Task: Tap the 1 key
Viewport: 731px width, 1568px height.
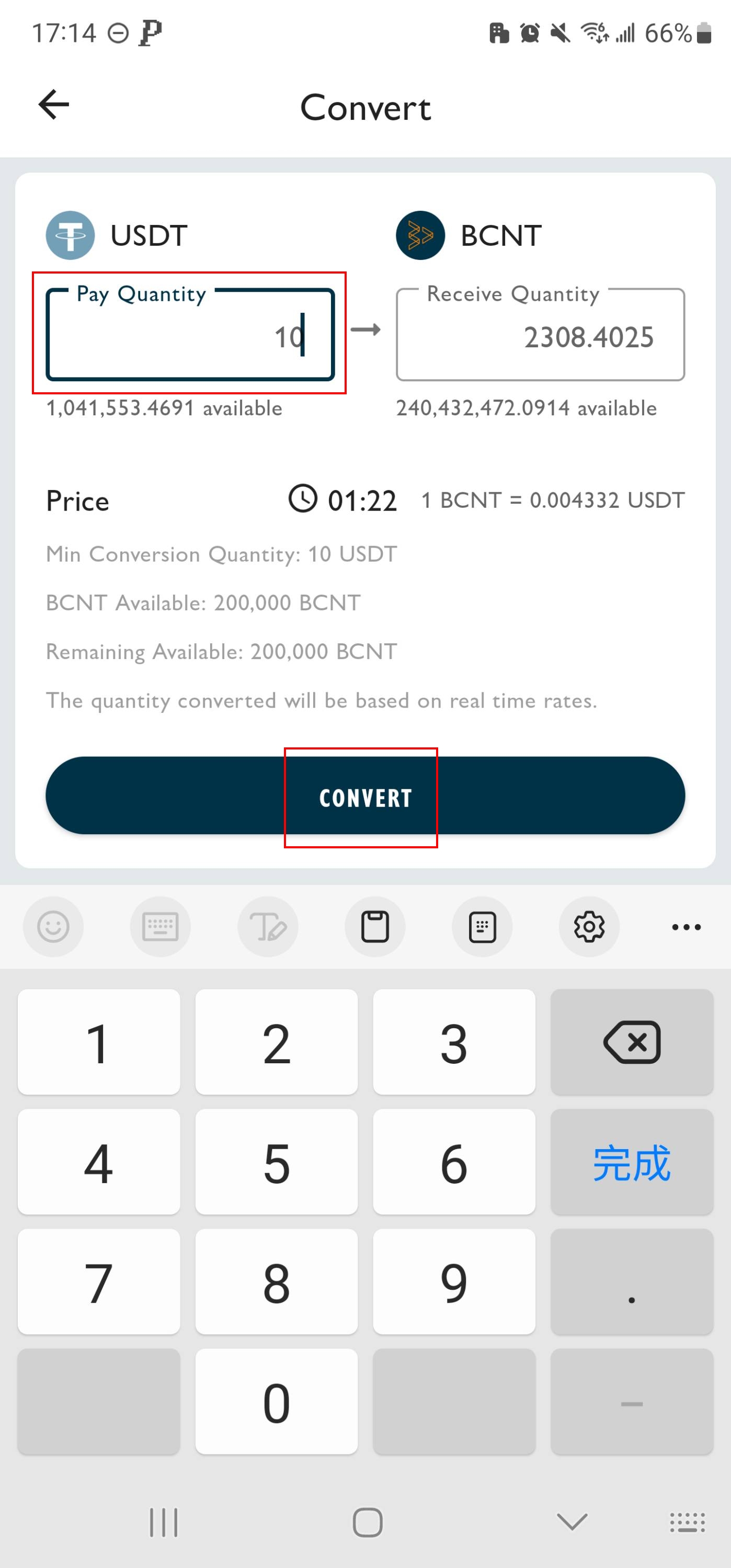Action: [x=99, y=1042]
